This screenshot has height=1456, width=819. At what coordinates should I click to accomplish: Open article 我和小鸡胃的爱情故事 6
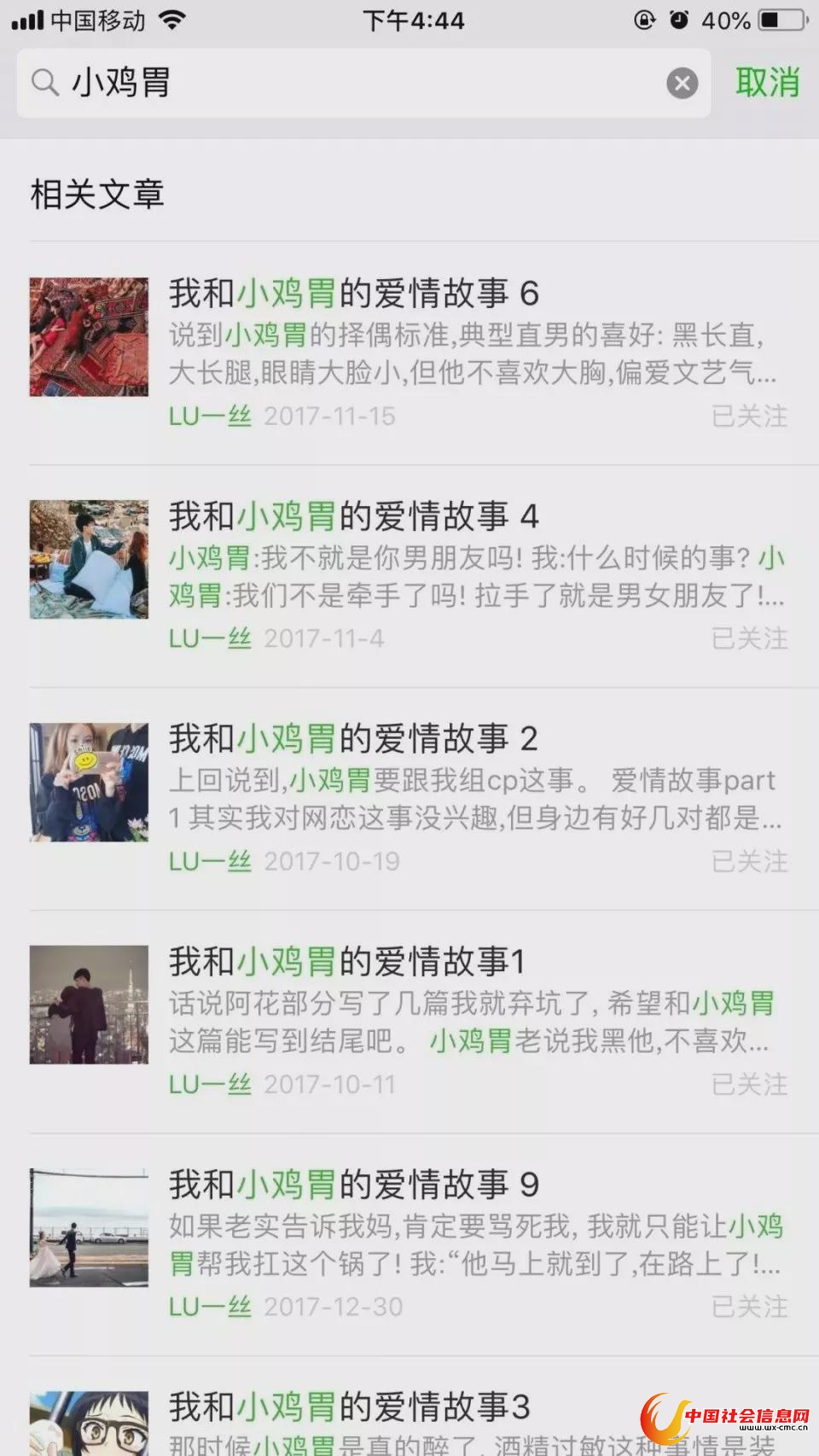coord(353,294)
